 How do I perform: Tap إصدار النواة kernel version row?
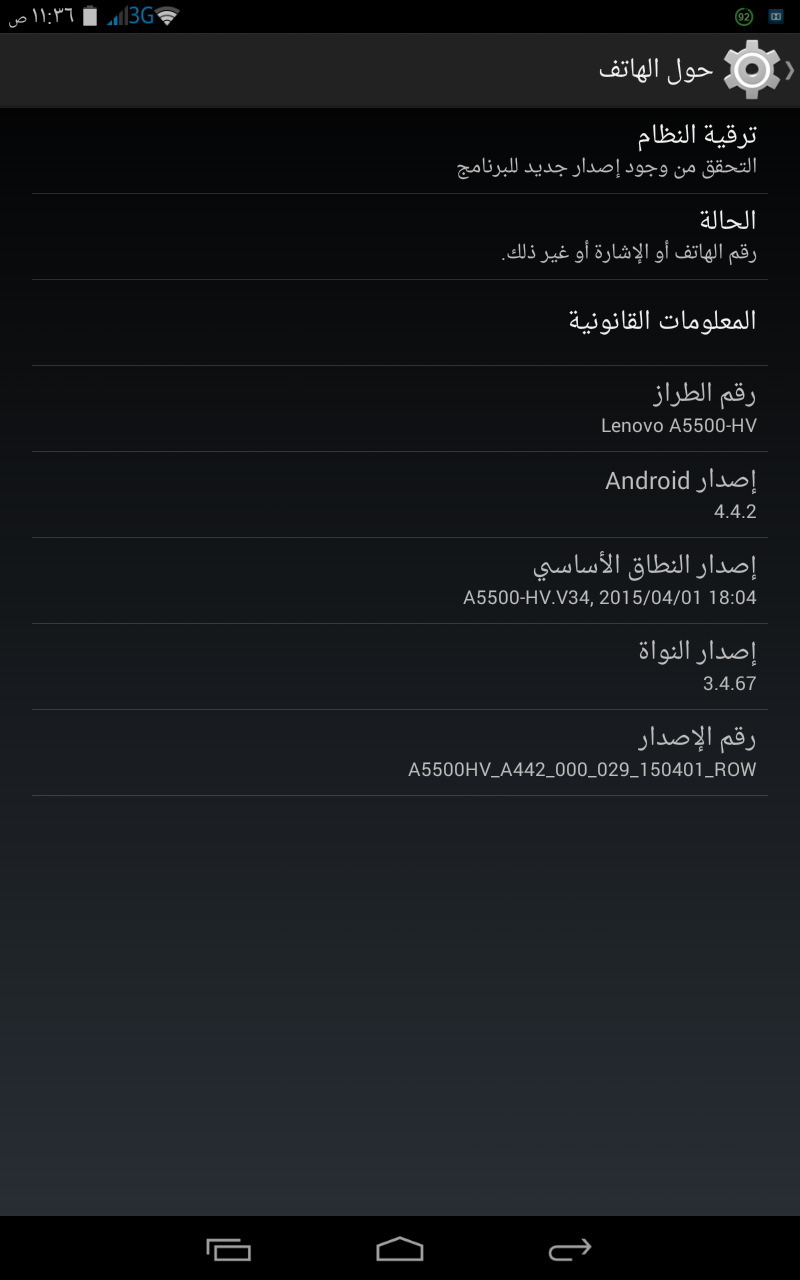[x=400, y=666]
